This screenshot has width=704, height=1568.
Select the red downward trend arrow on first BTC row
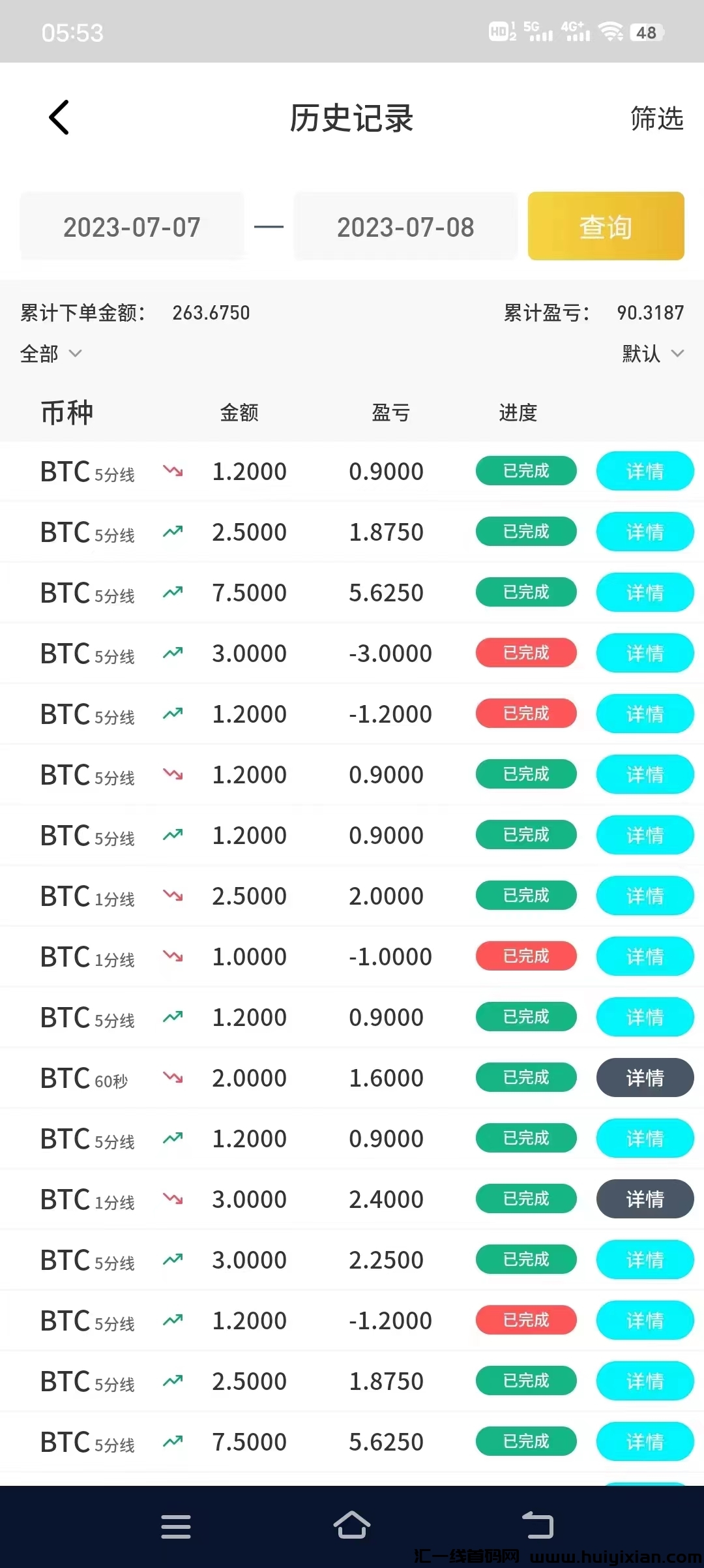tap(171, 471)
